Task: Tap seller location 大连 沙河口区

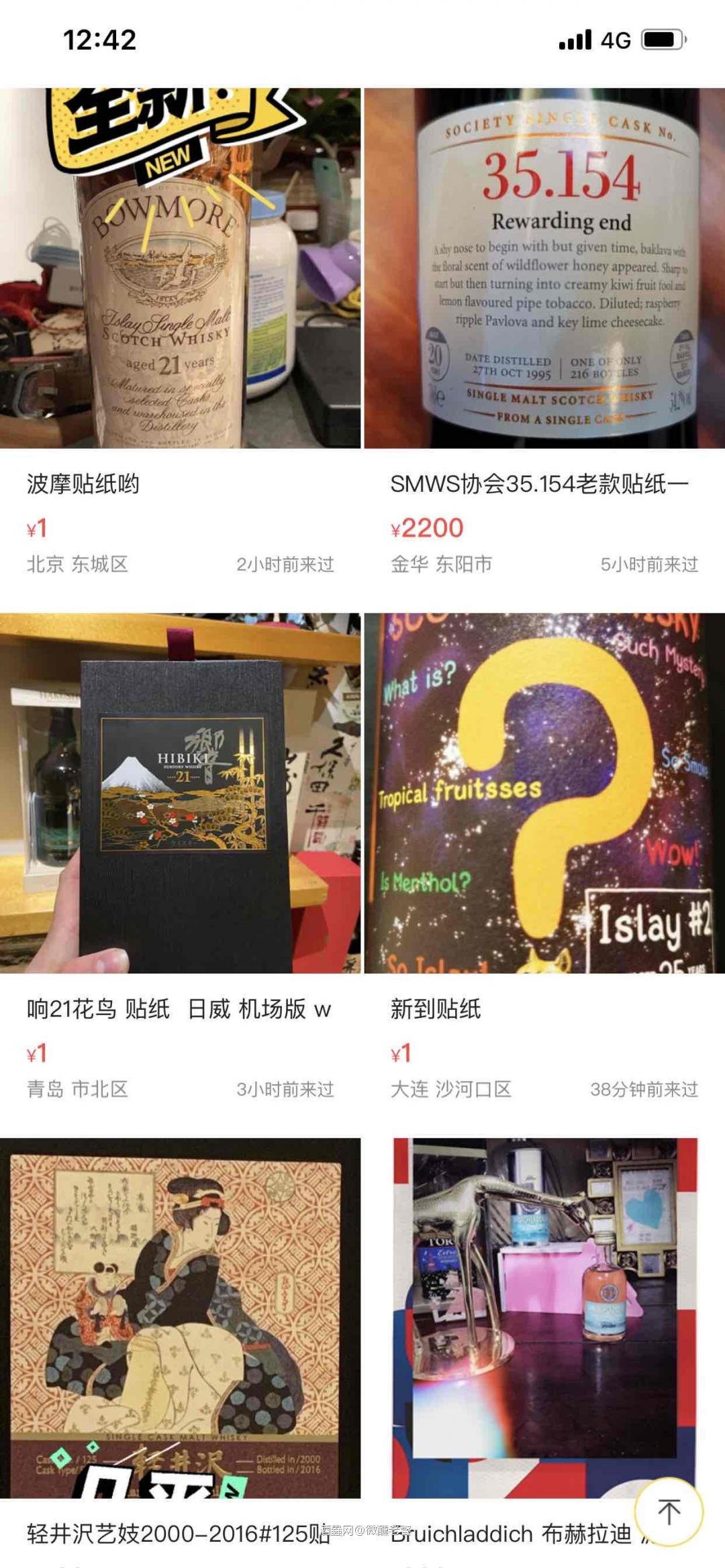Action: pyautogui.click(x=452, y=1088)
